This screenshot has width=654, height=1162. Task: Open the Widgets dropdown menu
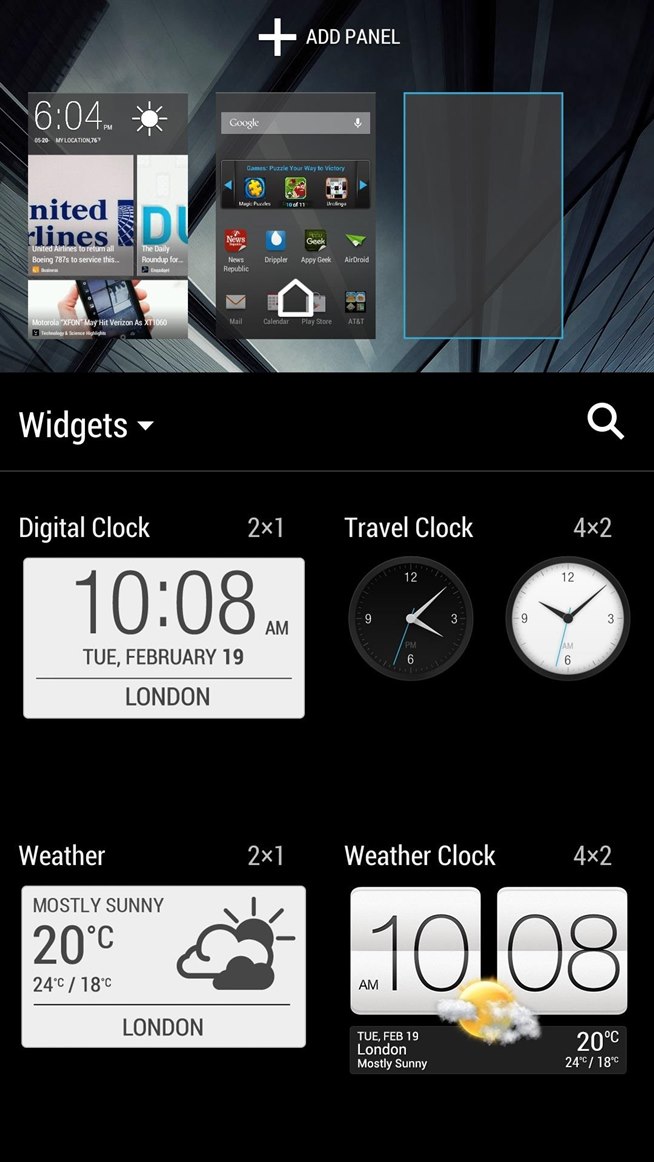[87, 425]
